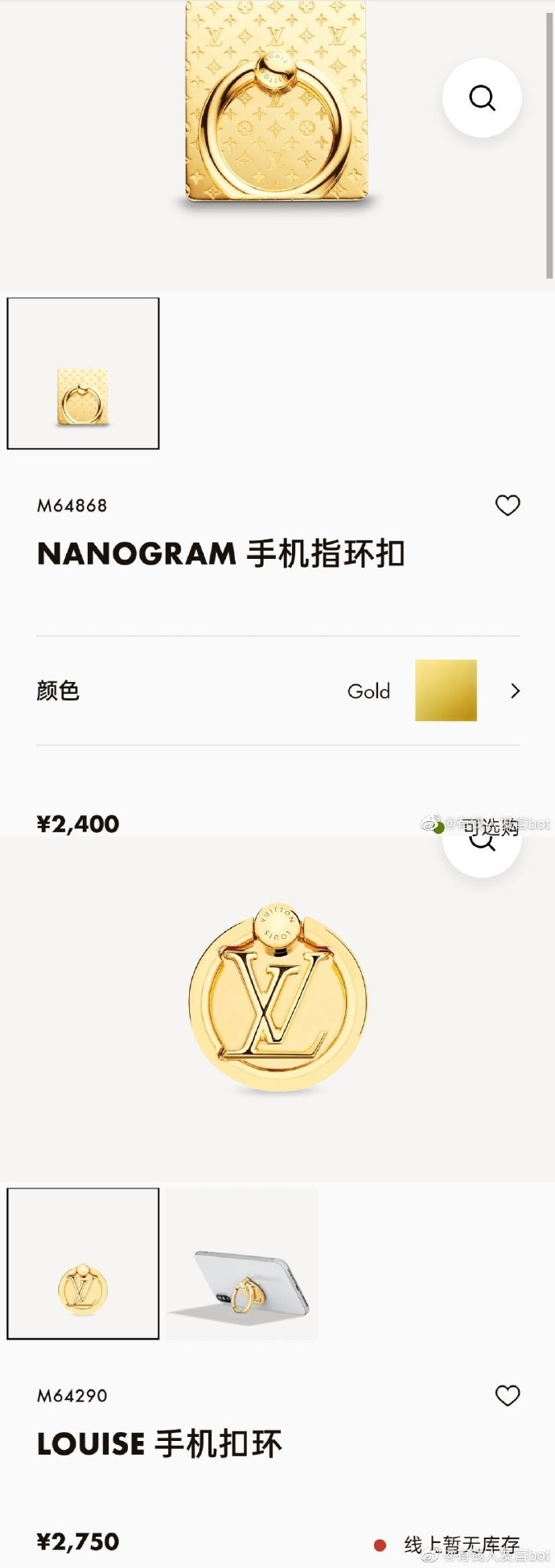Image resolution: width=555 pixels, height=1568 pixels.
Task: Zoom into the Nanogram ring product image
Action: (x=482, y=98)
